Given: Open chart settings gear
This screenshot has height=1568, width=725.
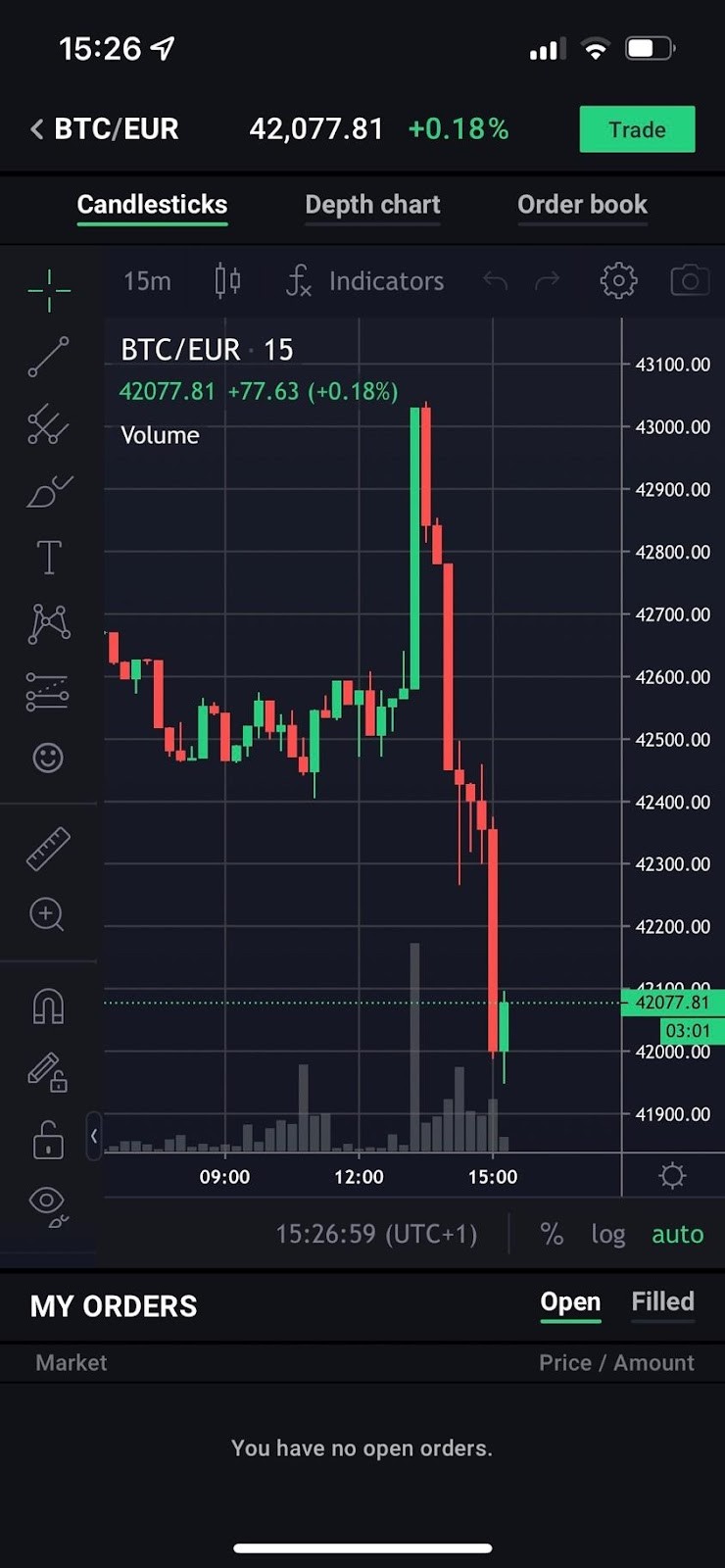Looking at the screenshot, I should [x=618, y=280].
